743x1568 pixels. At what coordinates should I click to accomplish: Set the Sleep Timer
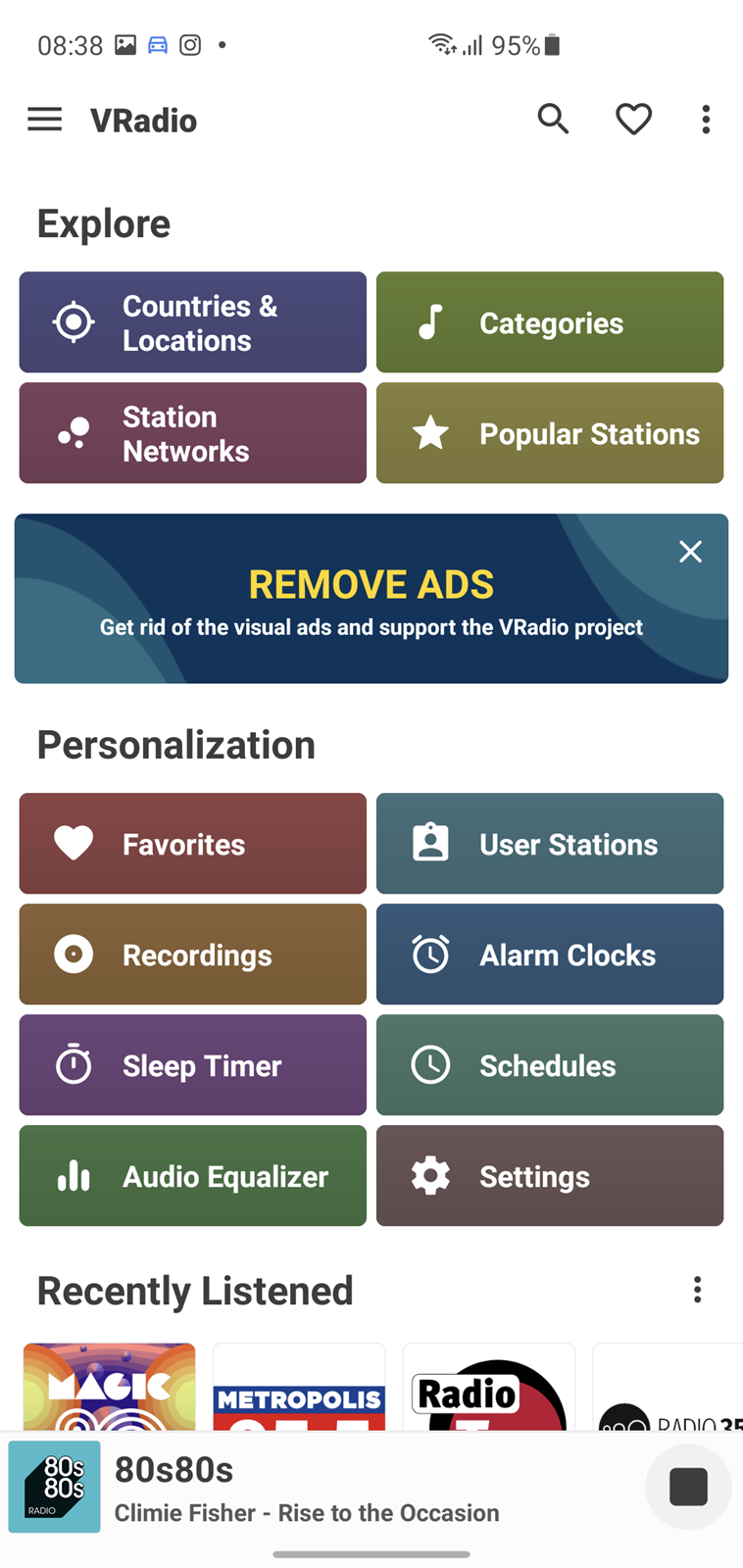193,1065
